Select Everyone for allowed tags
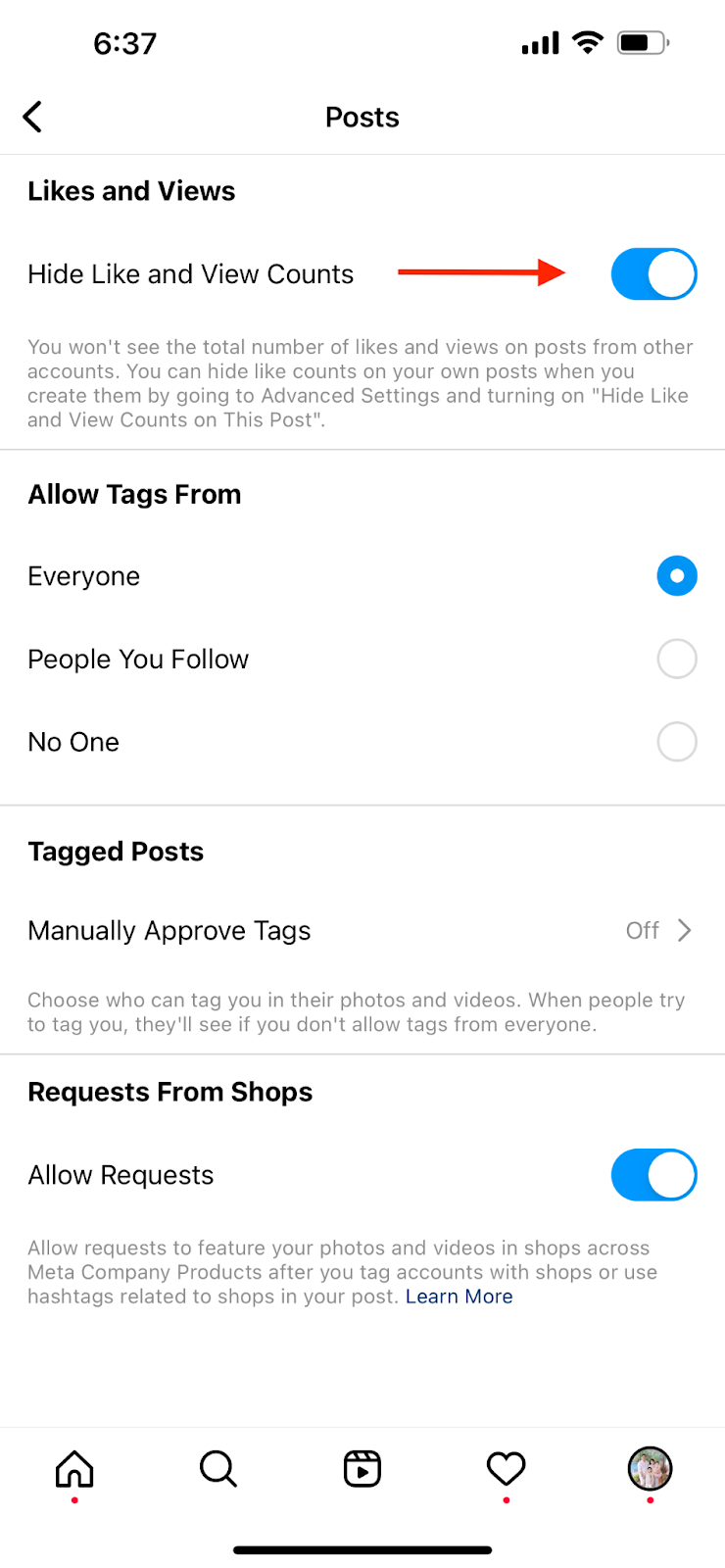The height and width of the screenshot is (1568, 725). [x=676, y=576]
